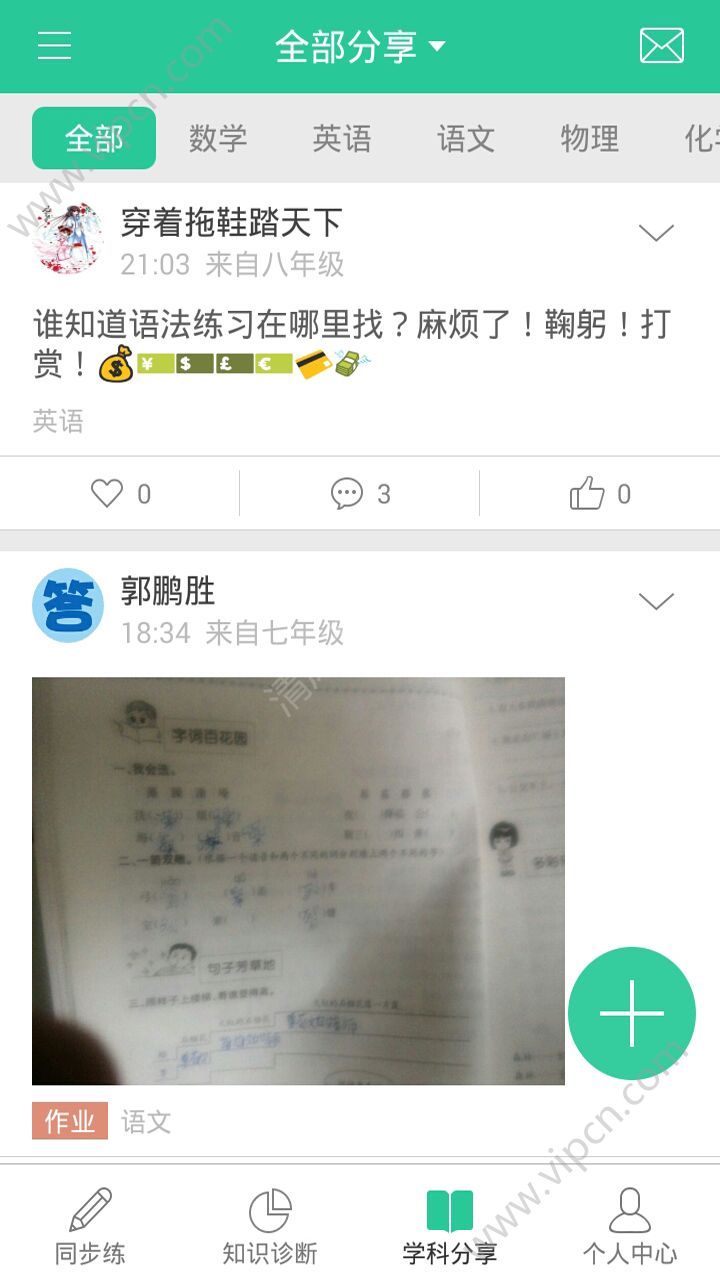Switch to the 物理 subject tab
The width and height of the screenshot is (720, 1280).
coord(590,138)
